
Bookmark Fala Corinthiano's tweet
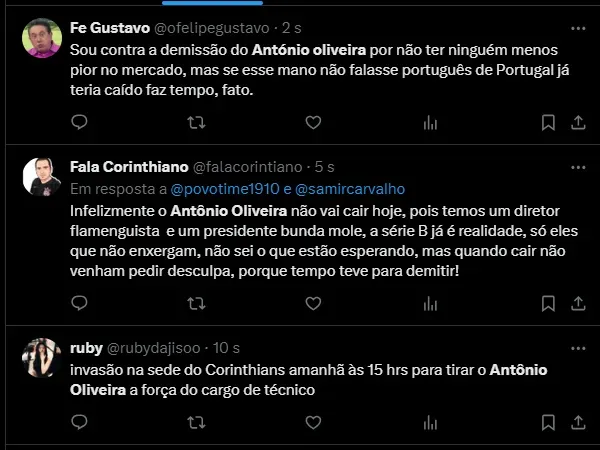[548, 302]
